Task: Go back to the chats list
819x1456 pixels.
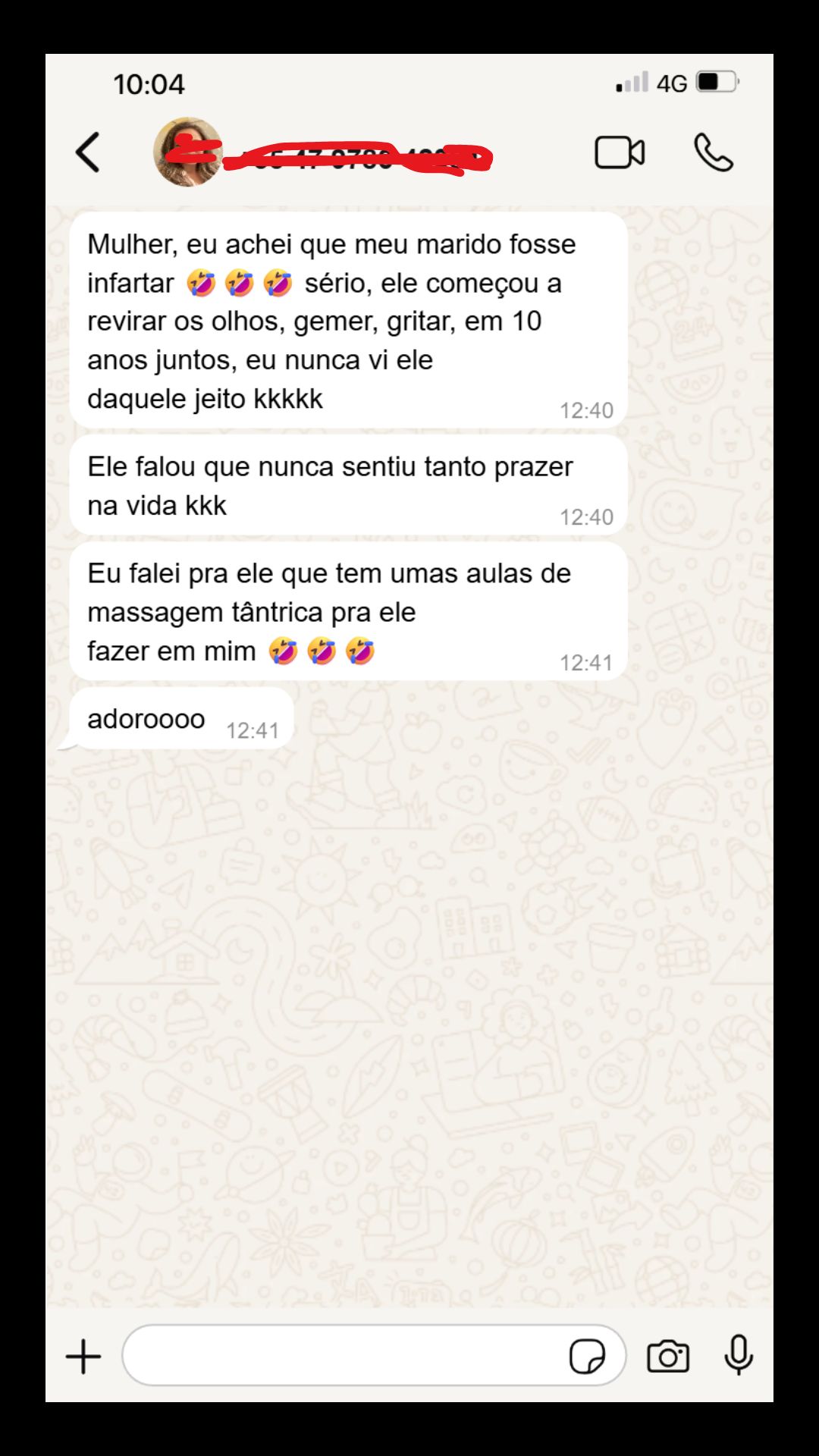Action: pyautogui.click(x=88, y=152)
